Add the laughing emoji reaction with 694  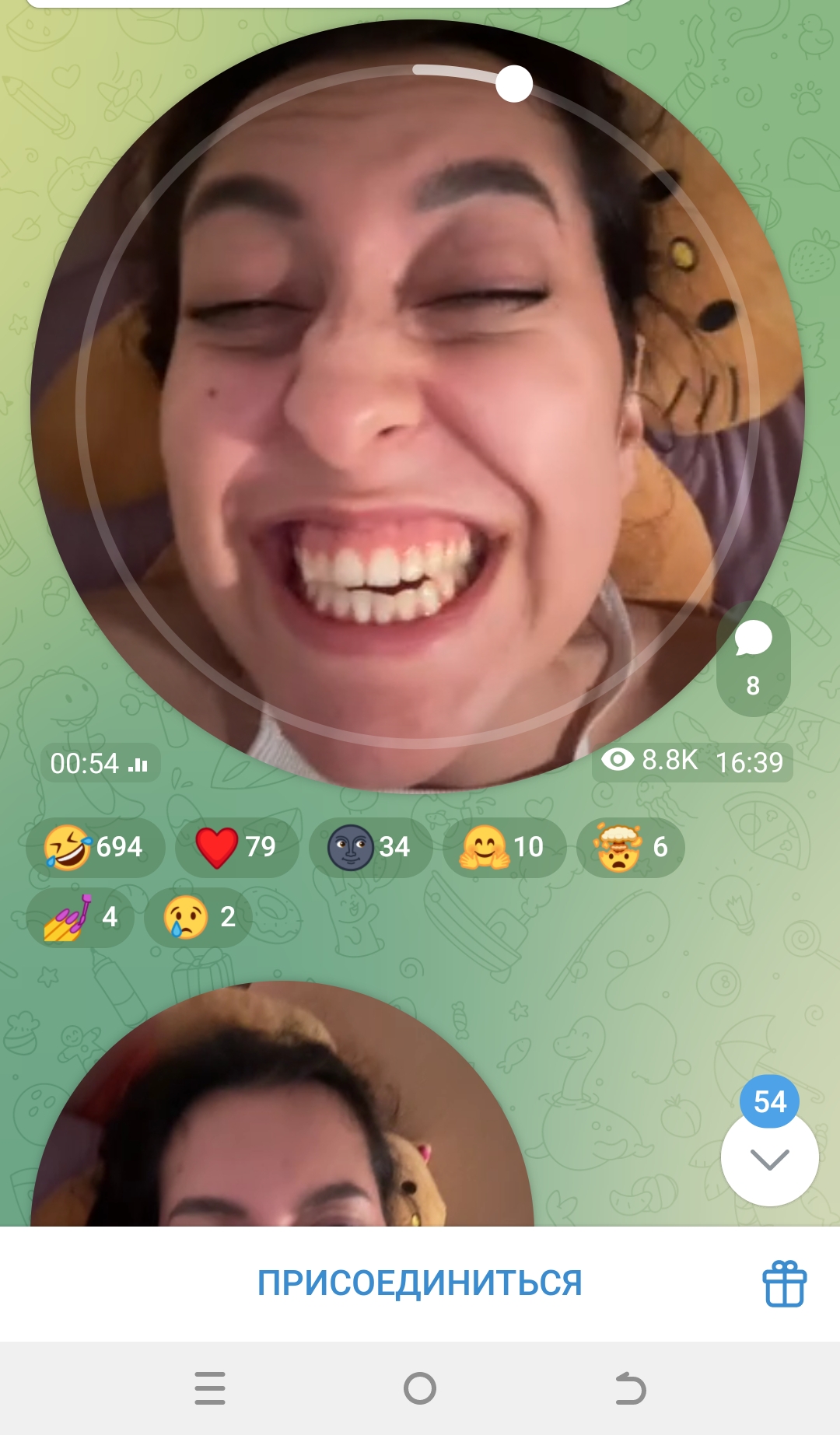tap(95, 847)
